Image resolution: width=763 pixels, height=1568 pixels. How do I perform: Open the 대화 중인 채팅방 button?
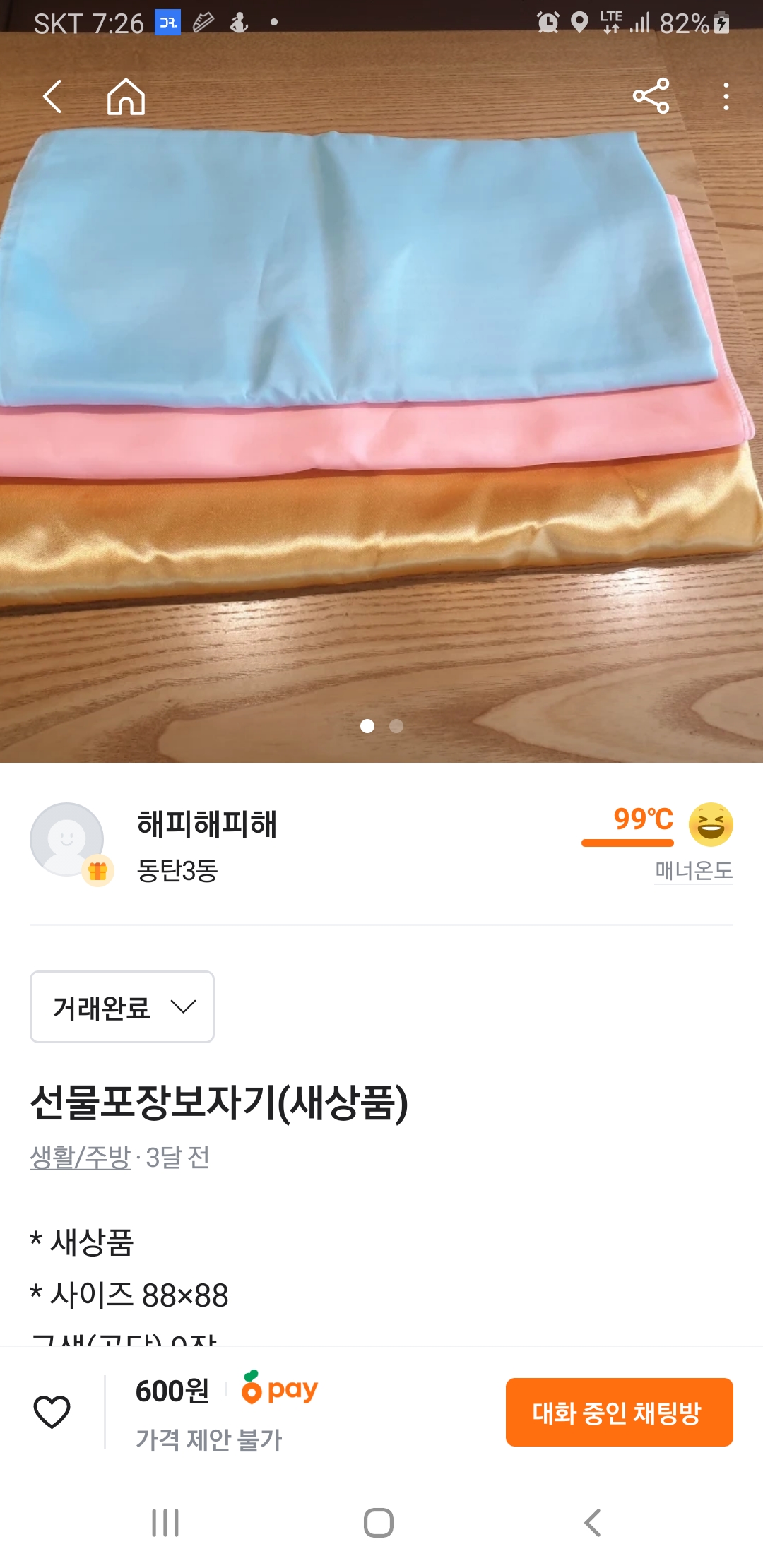[x=619, y=1412]
